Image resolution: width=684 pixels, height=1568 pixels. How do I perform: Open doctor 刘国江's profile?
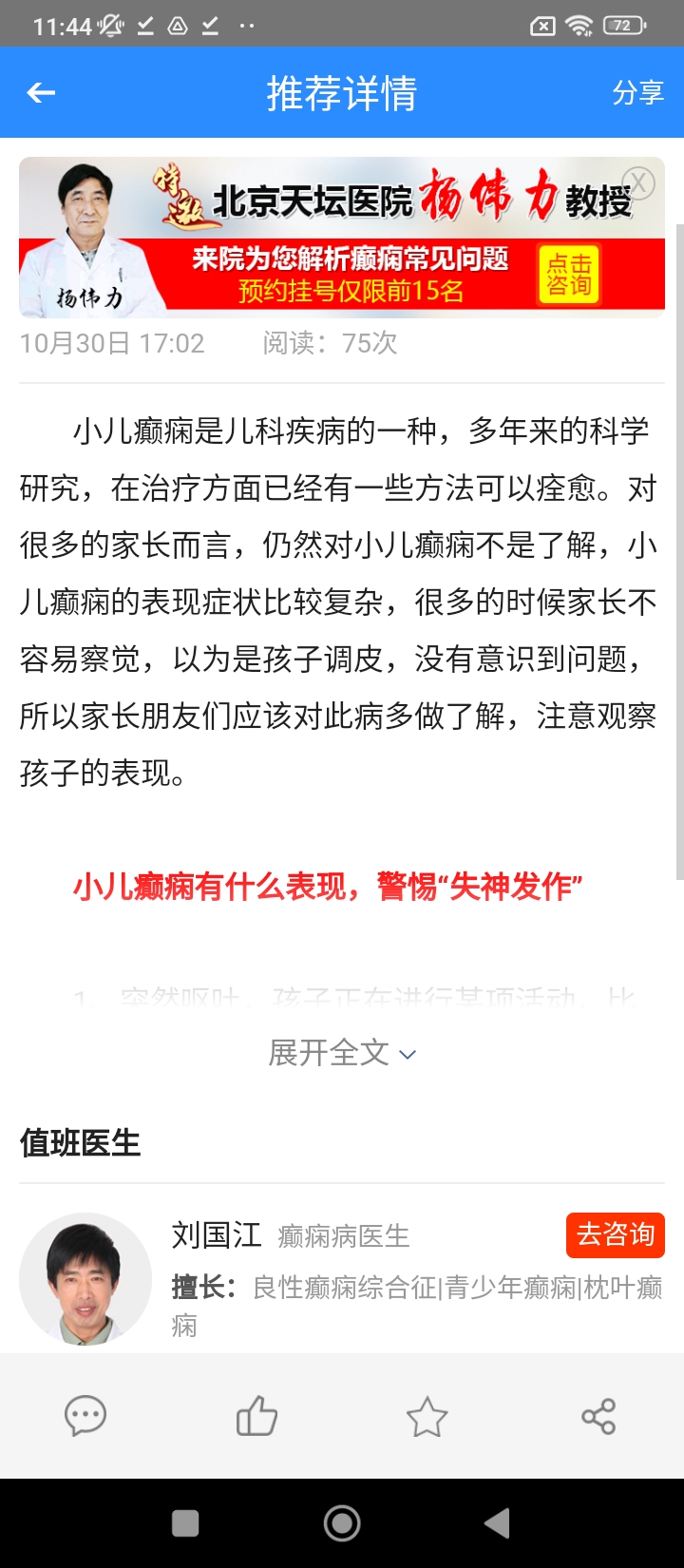pyautogui.click(x=85, y=1278)
